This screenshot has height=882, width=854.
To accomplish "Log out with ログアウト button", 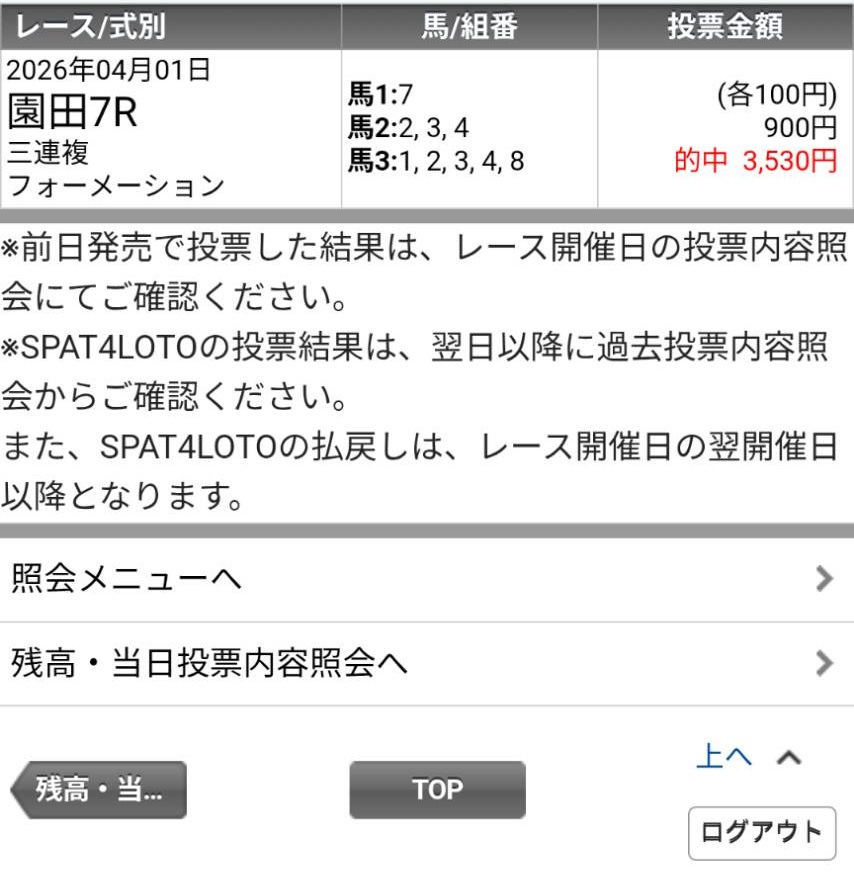I will 761,832.
